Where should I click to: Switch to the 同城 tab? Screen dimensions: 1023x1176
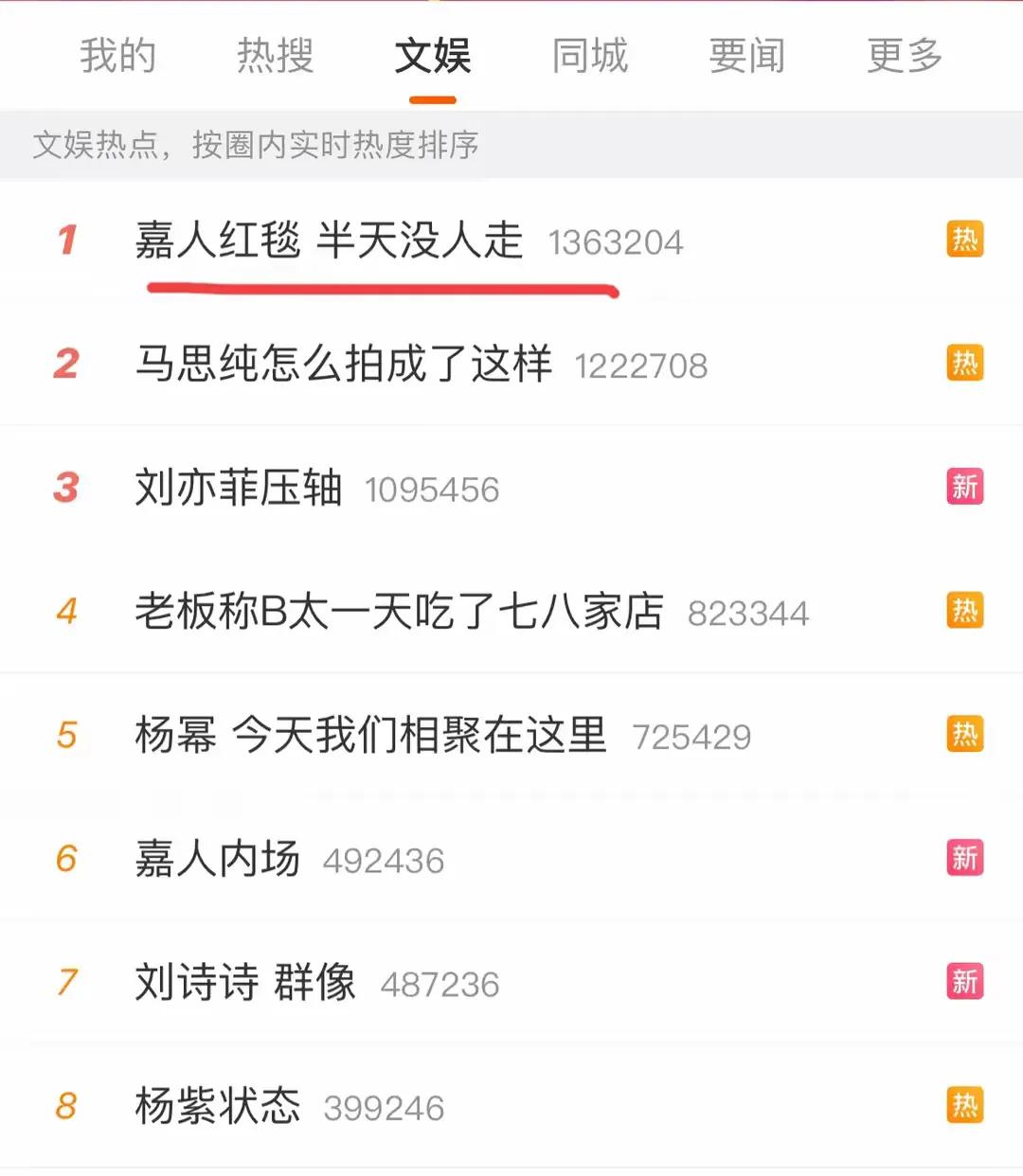[591, 57]
